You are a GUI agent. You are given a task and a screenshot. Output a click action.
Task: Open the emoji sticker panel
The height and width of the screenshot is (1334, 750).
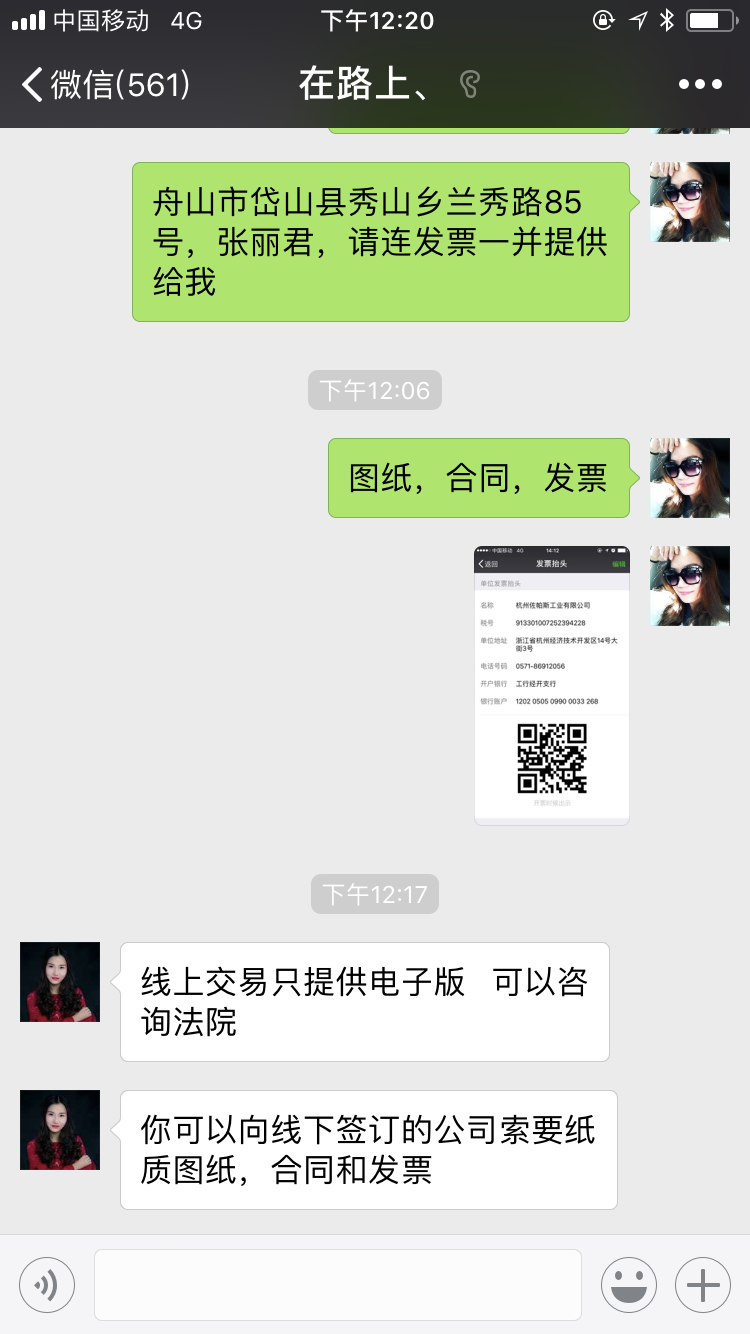[629, 1285]
